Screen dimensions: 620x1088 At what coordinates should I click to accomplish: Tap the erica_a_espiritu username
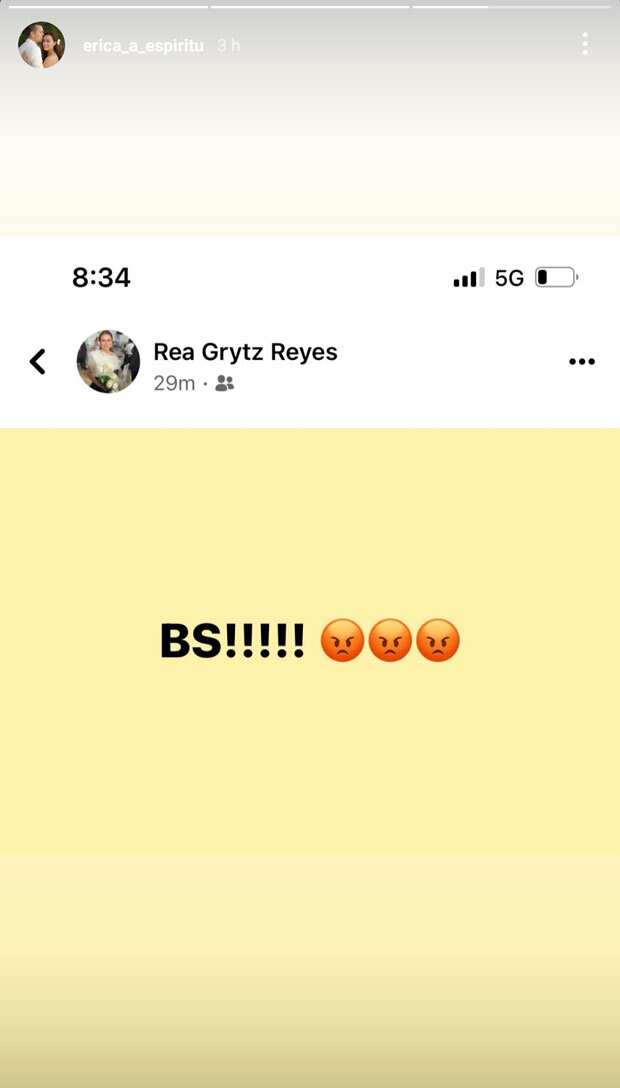pyautogui.click(x=144, y=46)
